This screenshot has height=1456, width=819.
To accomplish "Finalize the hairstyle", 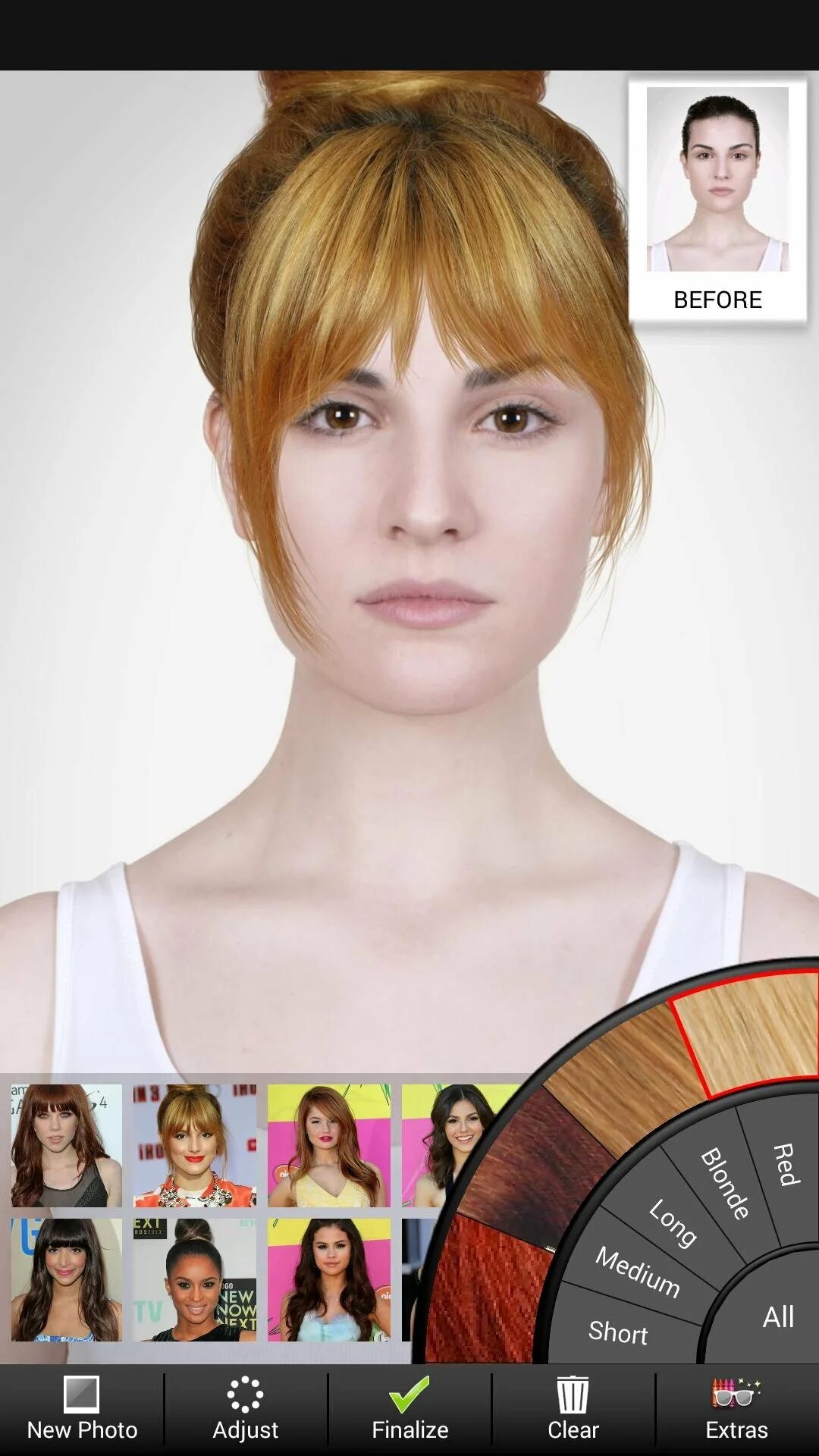I will pyautogui.click(x=409, y=1409).
